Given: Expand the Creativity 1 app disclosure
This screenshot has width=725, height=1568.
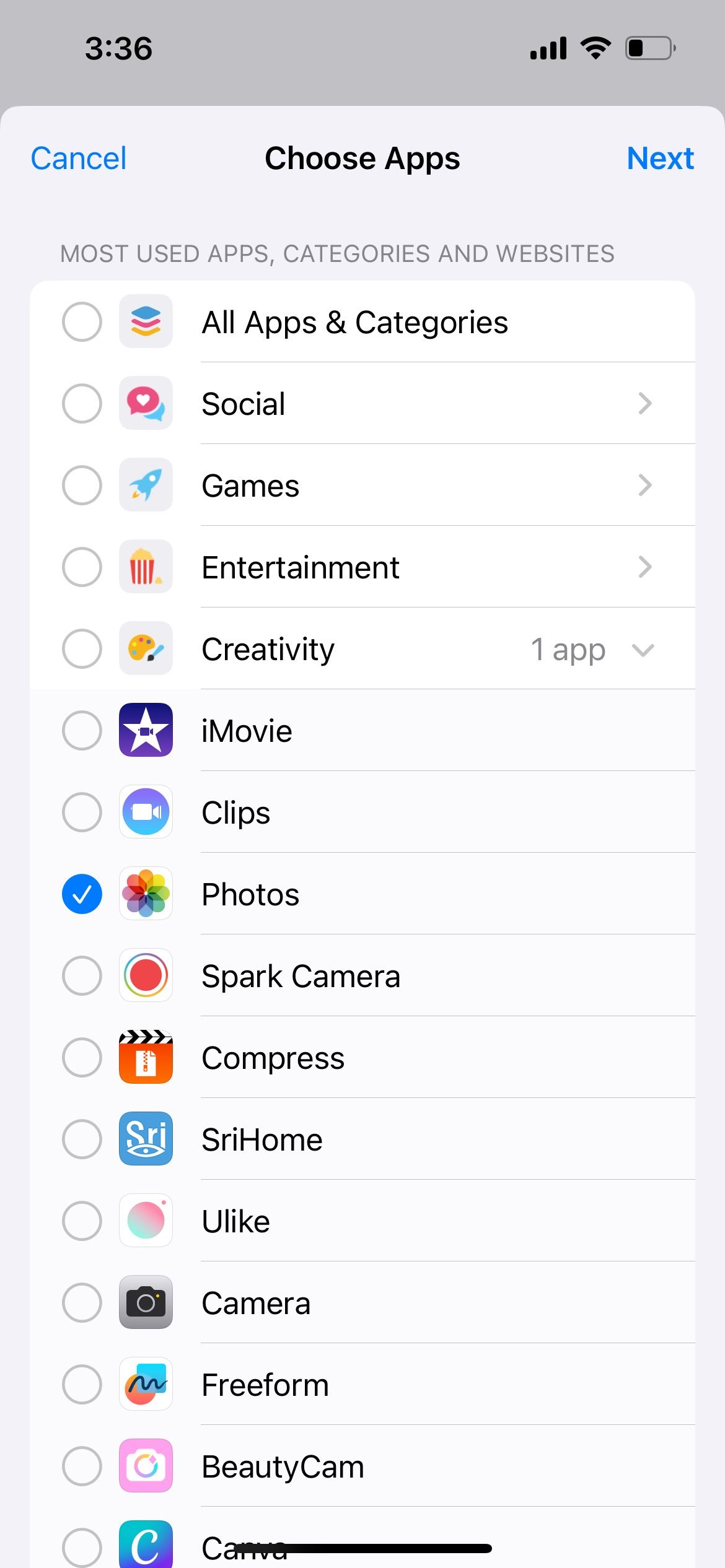Looking at the screenshot, I should 643,650.
